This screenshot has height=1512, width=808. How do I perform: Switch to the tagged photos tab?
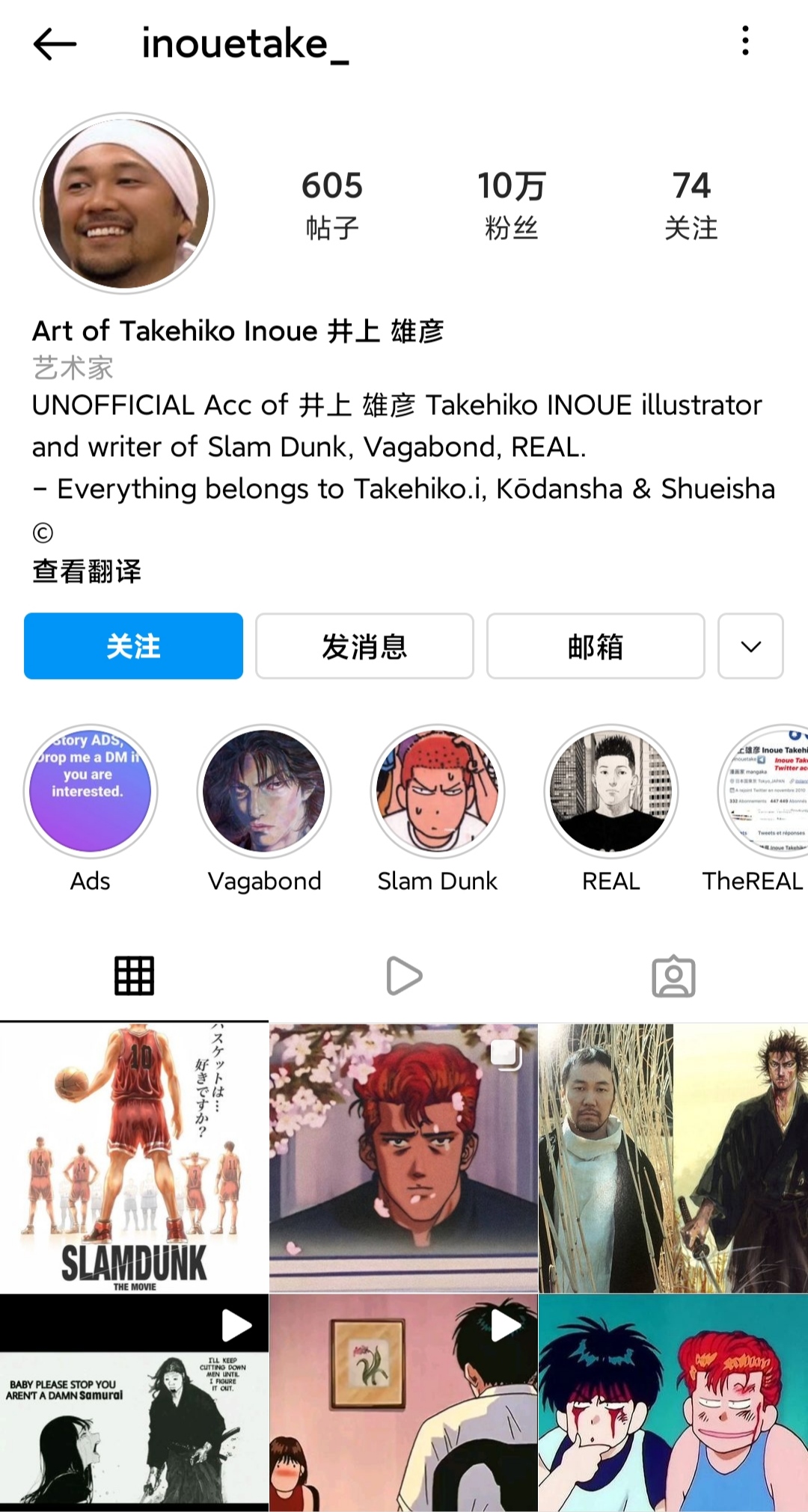click(x=673, y=976)
